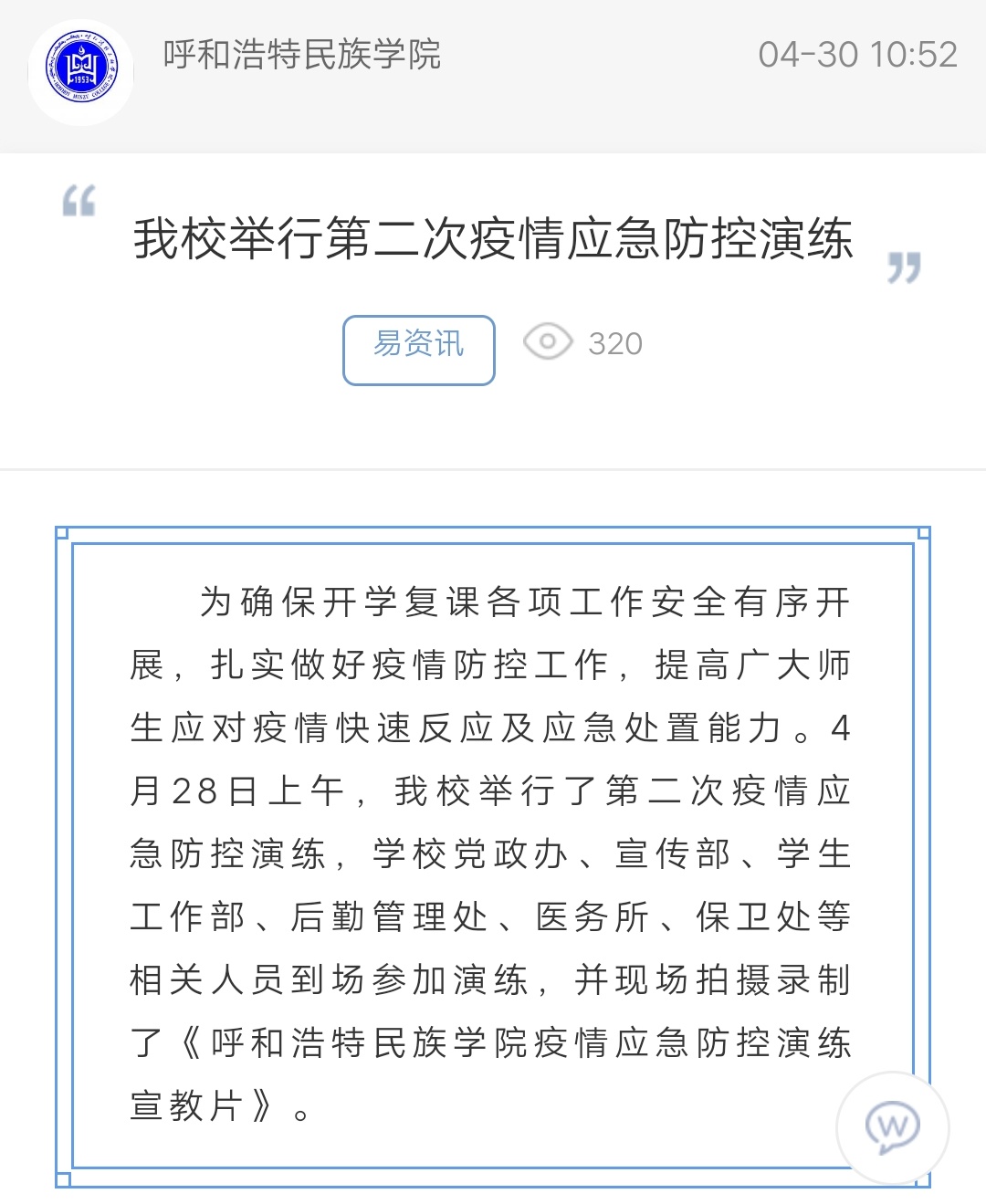Open the floating W chat button
The height and width of the screenshot is (1204, 986).
pyautogui.click(x=892, y=1127)
